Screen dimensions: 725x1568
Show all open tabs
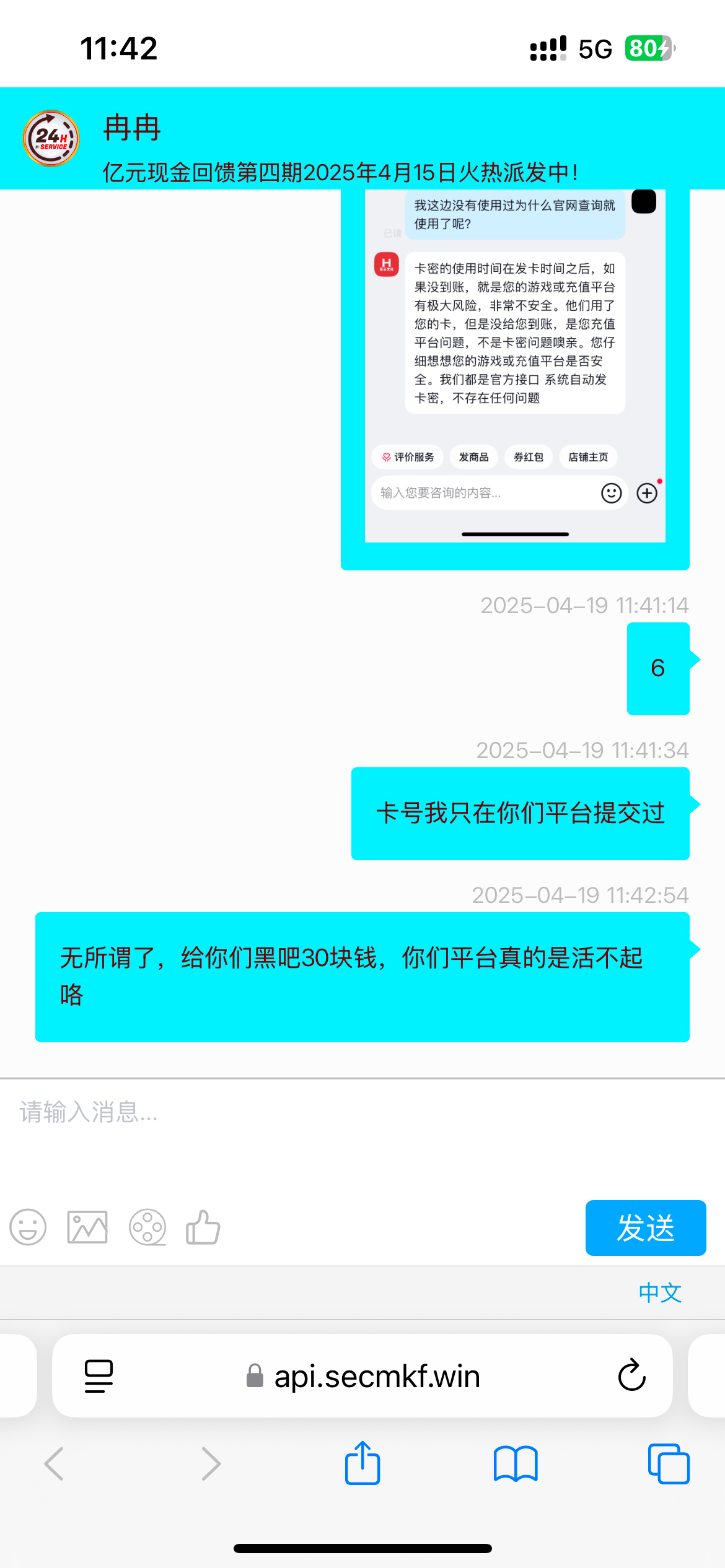pyautogui.click(x=668, y=1464)
